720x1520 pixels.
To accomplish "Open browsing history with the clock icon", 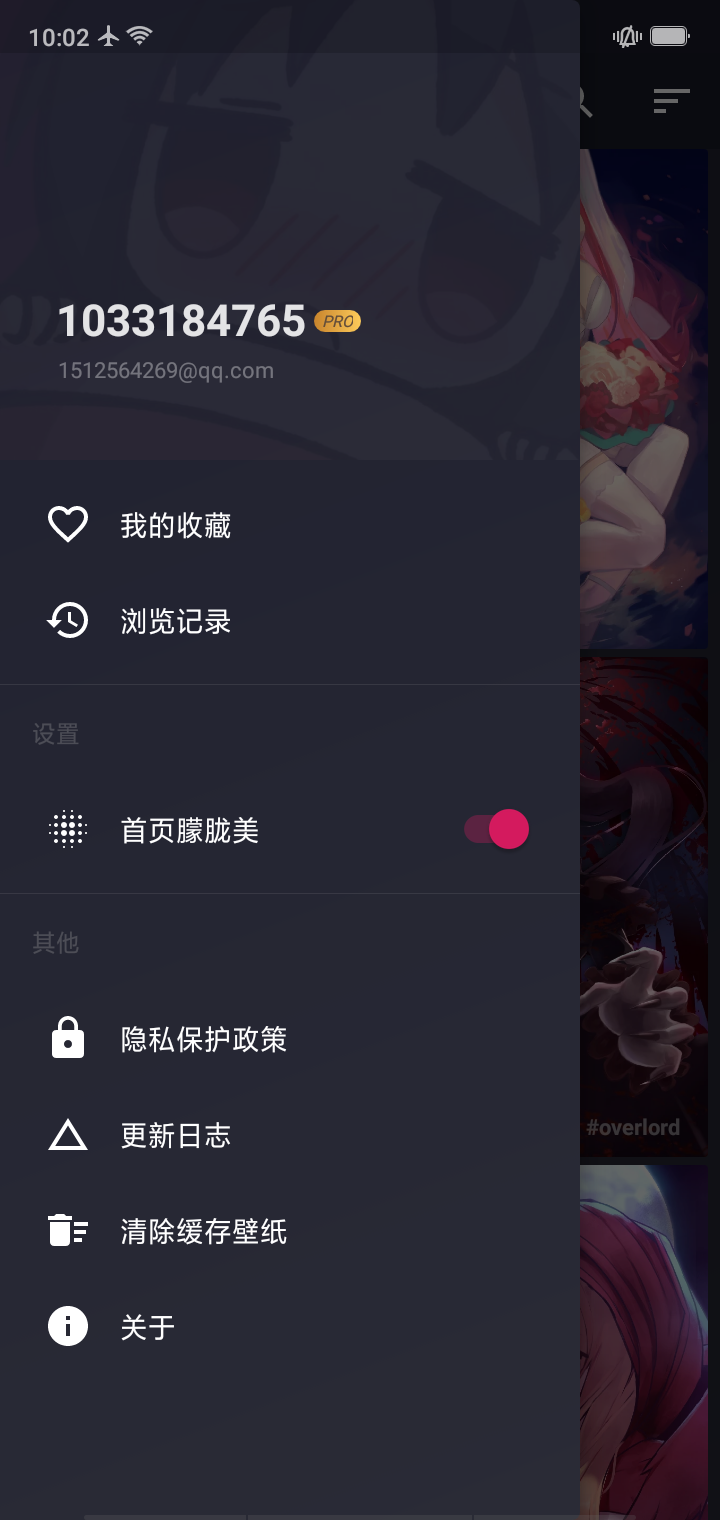I will point(67,620).
